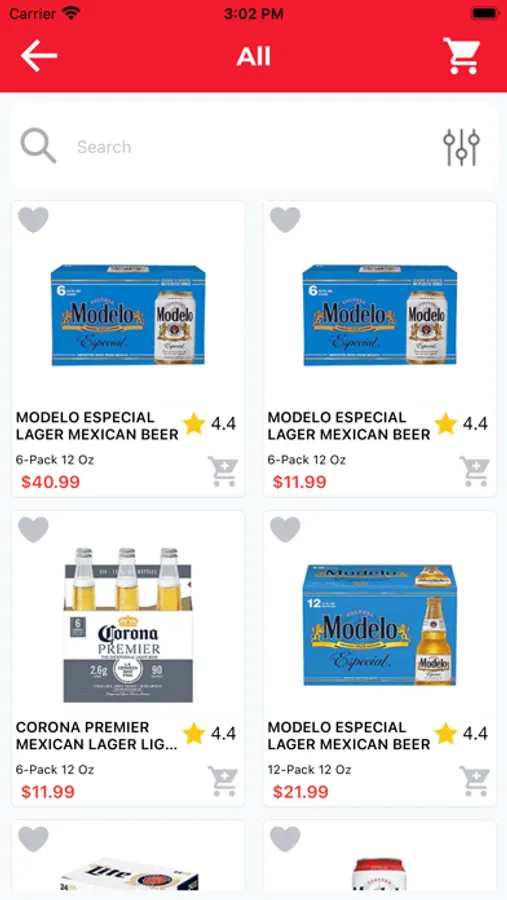Add the $11.99 Modelo 6-pack to cart
Screen dimensions: 507x900
(475, 471)
